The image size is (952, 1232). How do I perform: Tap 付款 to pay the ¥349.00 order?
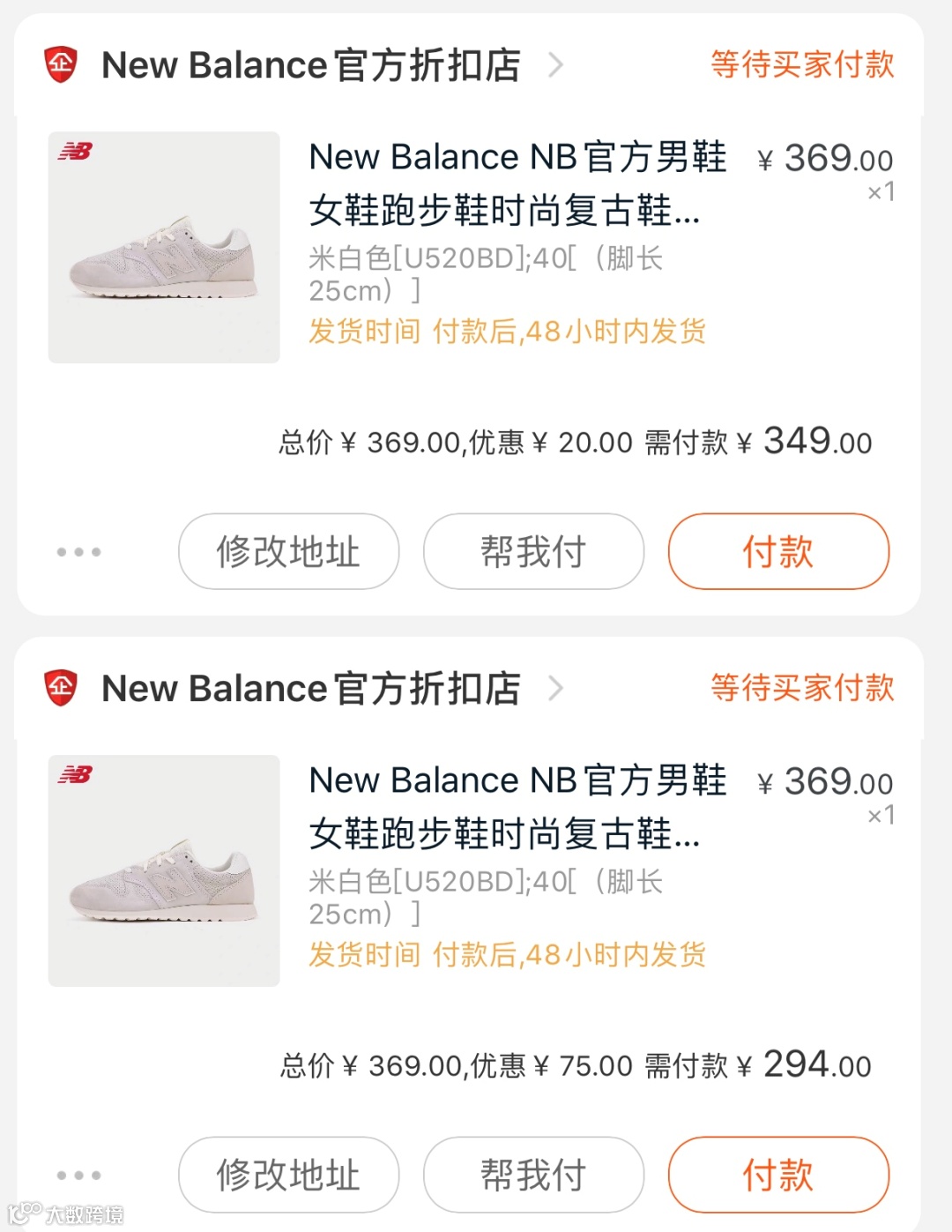click(778, 552)
